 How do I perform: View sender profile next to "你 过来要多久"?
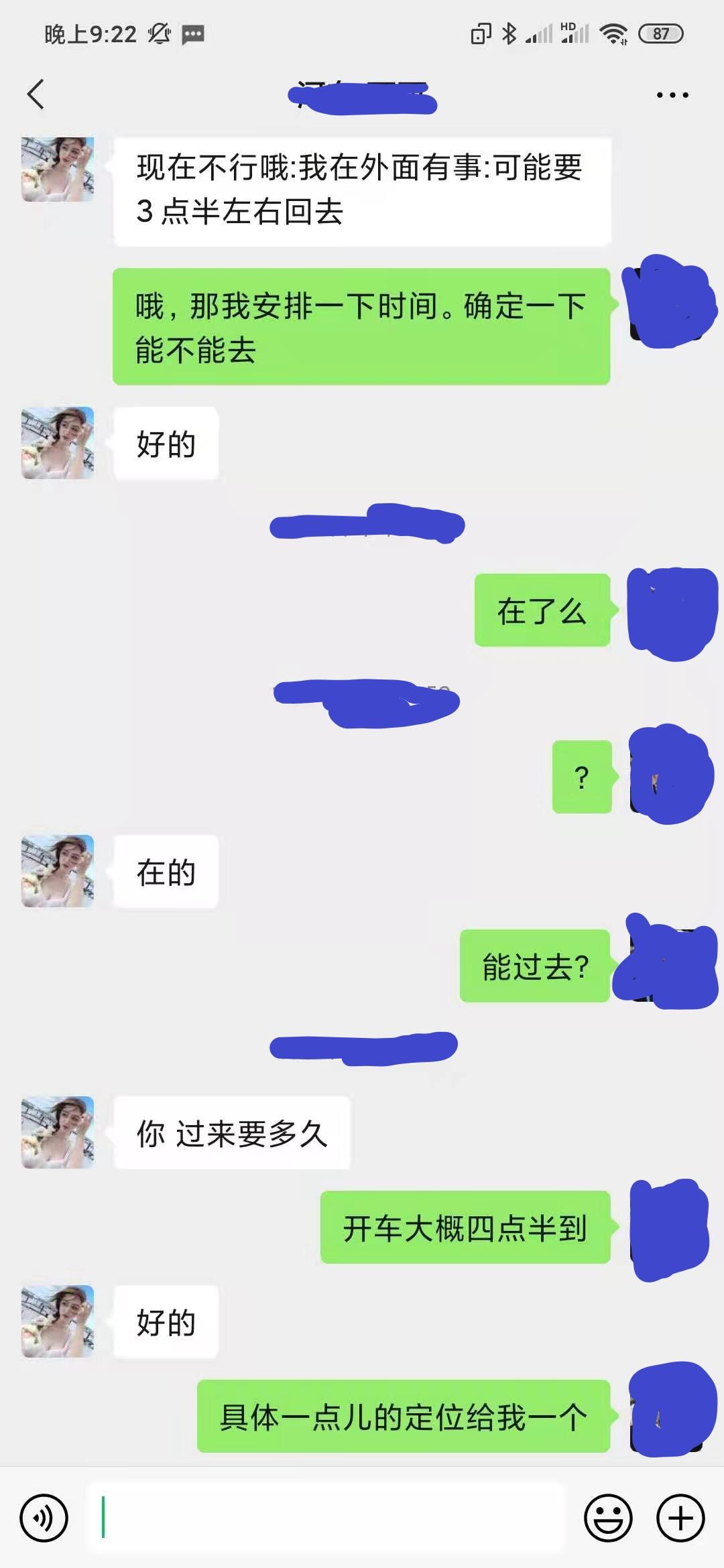(58, 1132)
